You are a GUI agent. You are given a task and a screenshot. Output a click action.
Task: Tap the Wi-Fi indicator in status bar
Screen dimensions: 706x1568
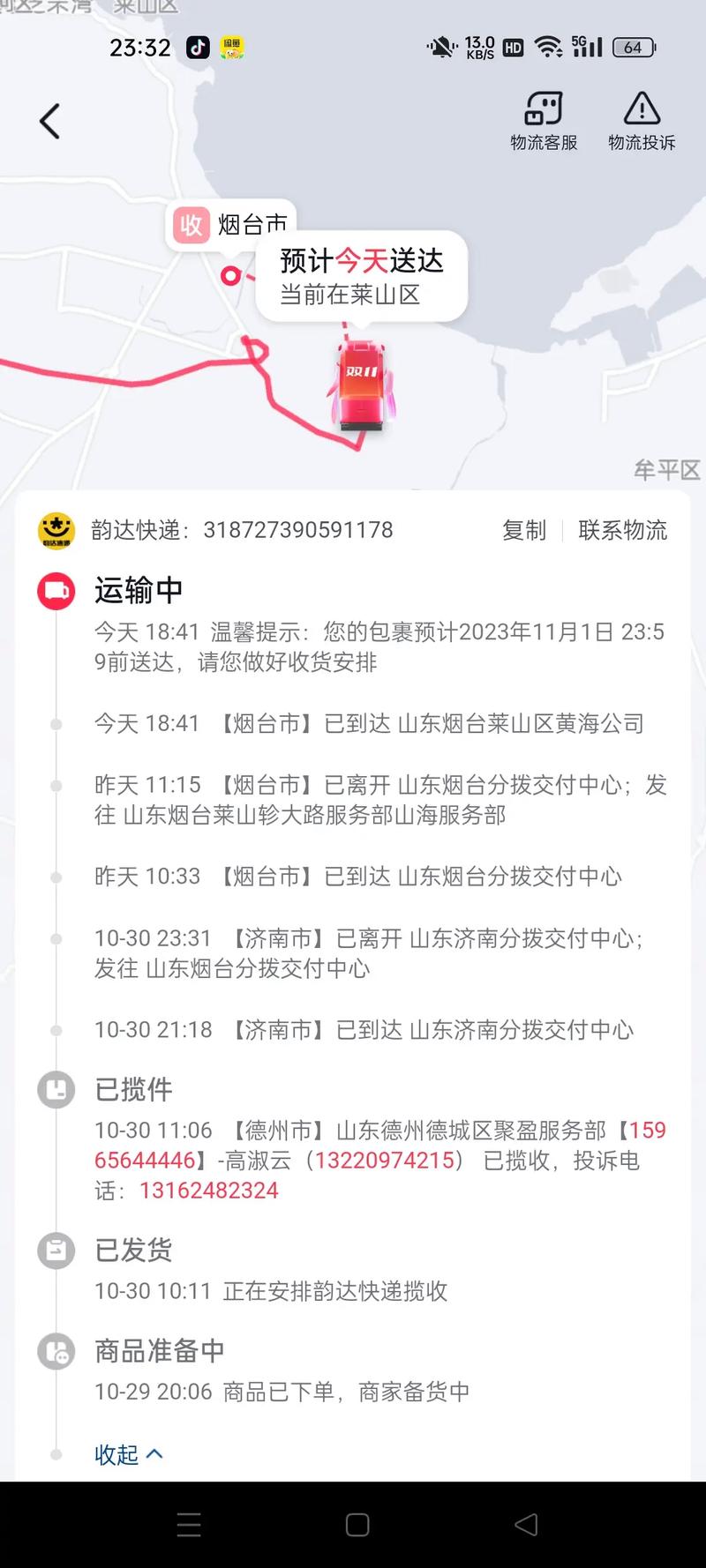point(549,49)
